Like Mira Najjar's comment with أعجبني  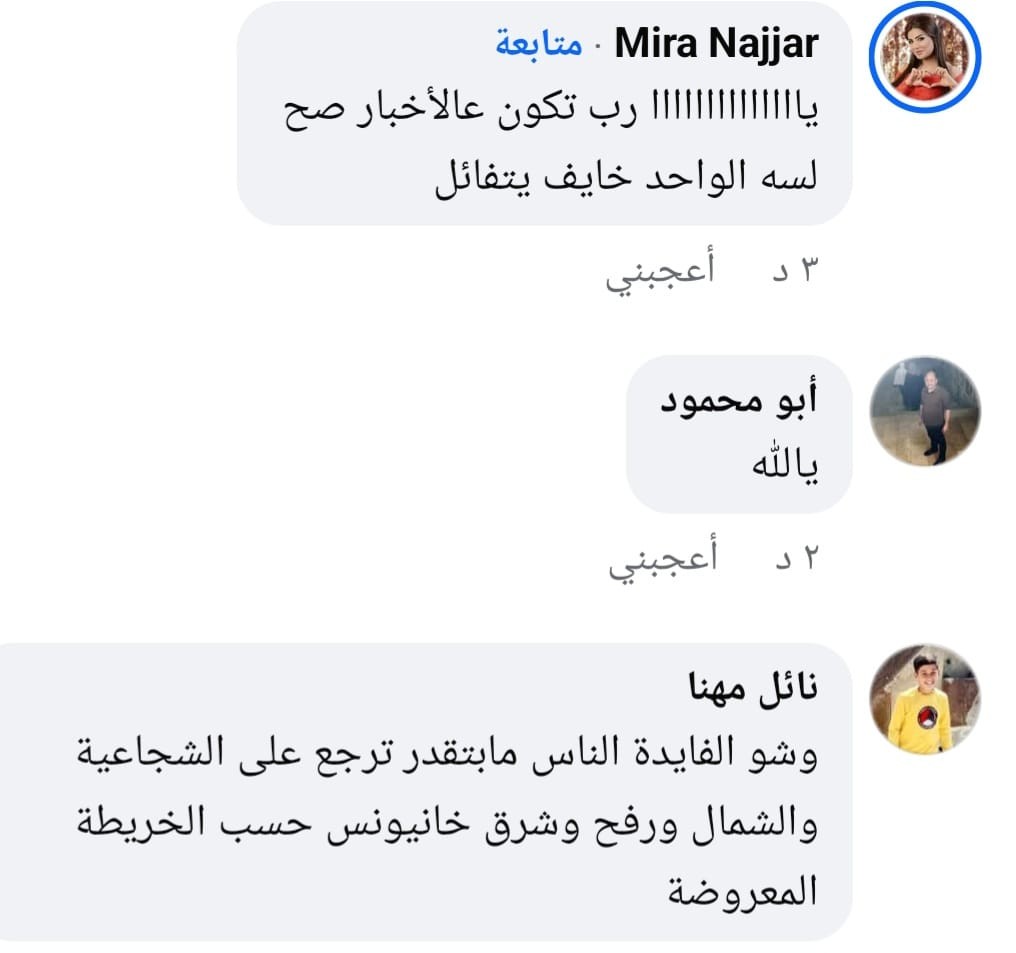click(x=660, y=273)
